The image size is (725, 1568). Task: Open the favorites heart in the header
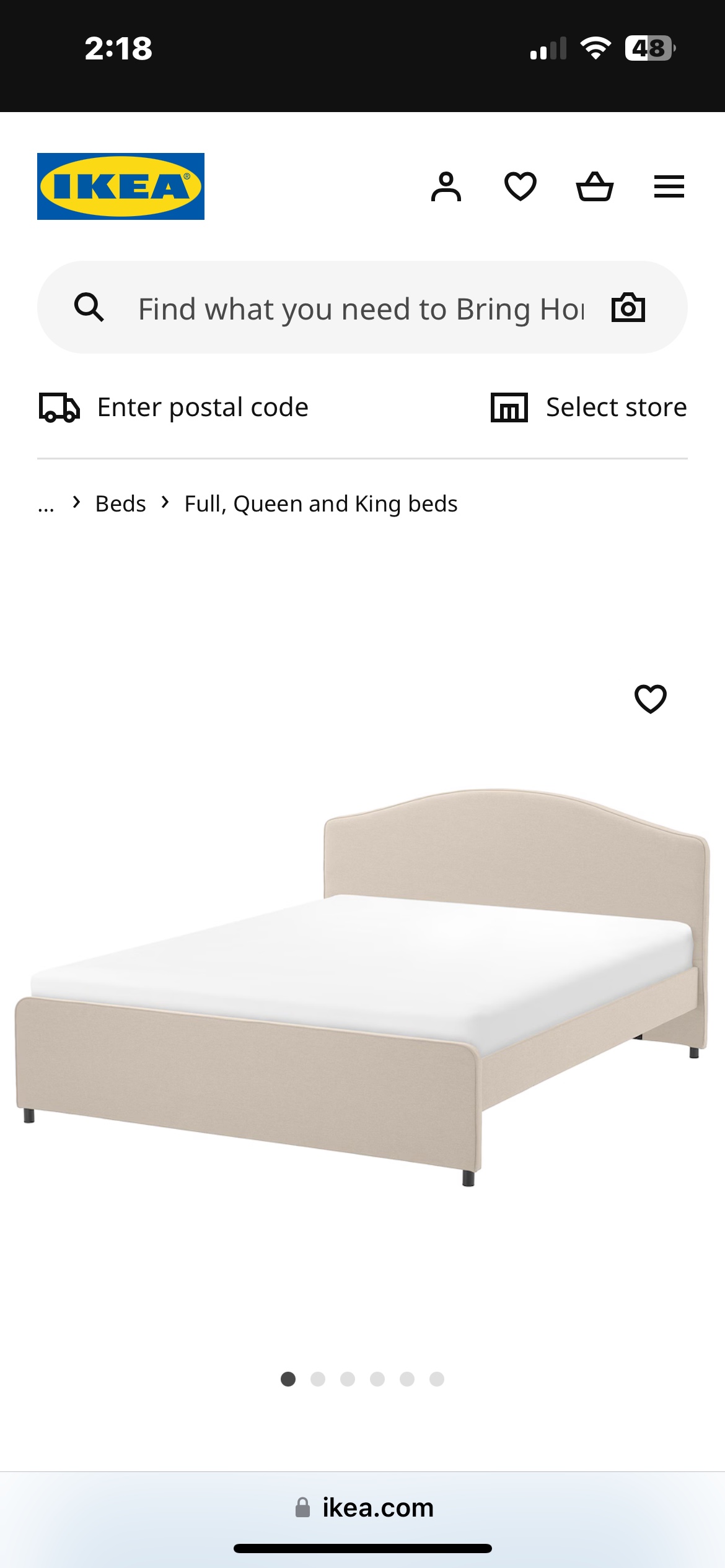[x=521, y=186]
